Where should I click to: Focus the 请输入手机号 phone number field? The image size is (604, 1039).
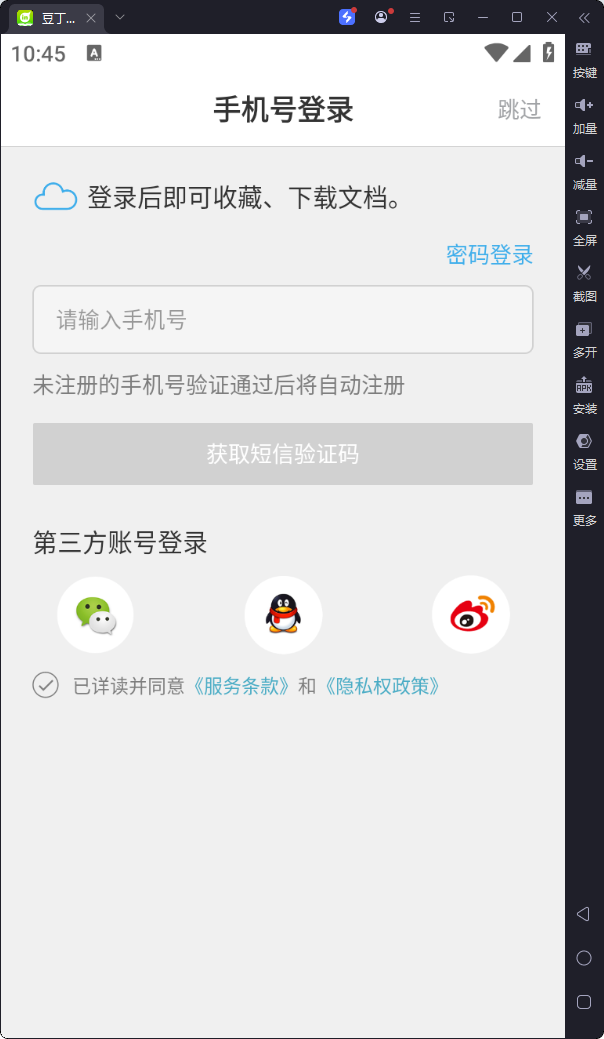283,320
